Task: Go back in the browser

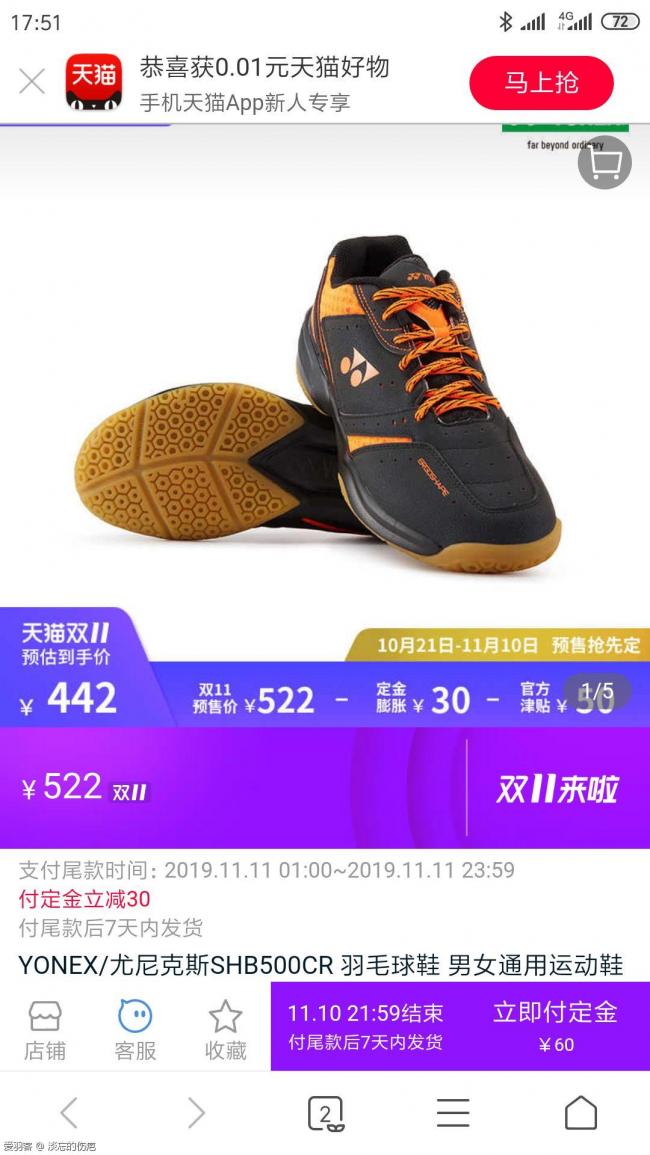Action: (69, 1112)
